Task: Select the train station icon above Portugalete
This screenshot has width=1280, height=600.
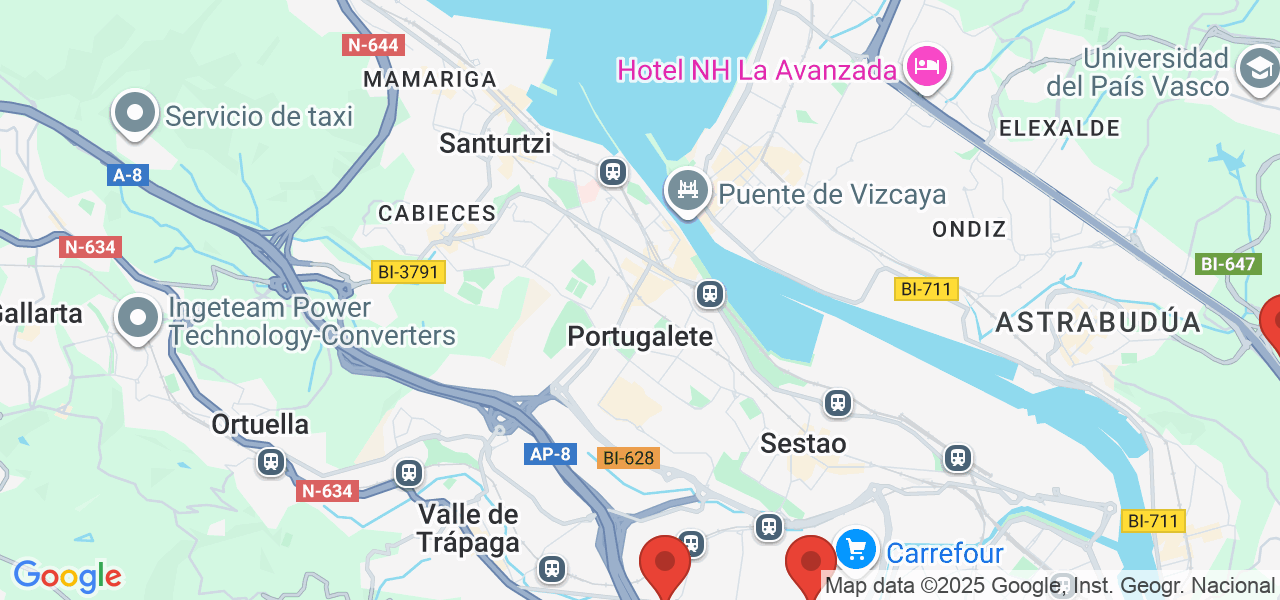Action: (x=710, y=294)
